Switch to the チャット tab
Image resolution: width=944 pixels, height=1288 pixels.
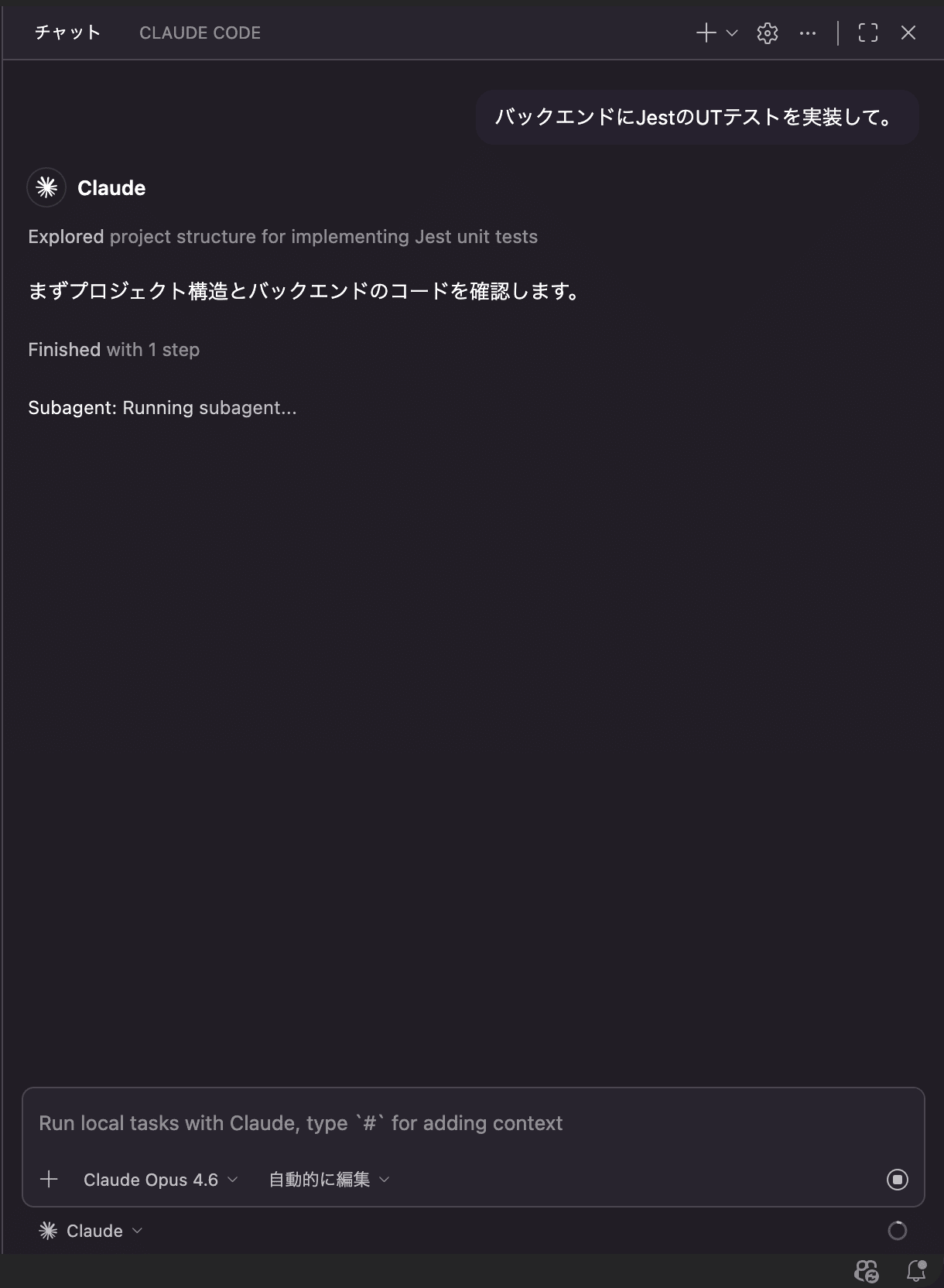[x=67, y=33]
